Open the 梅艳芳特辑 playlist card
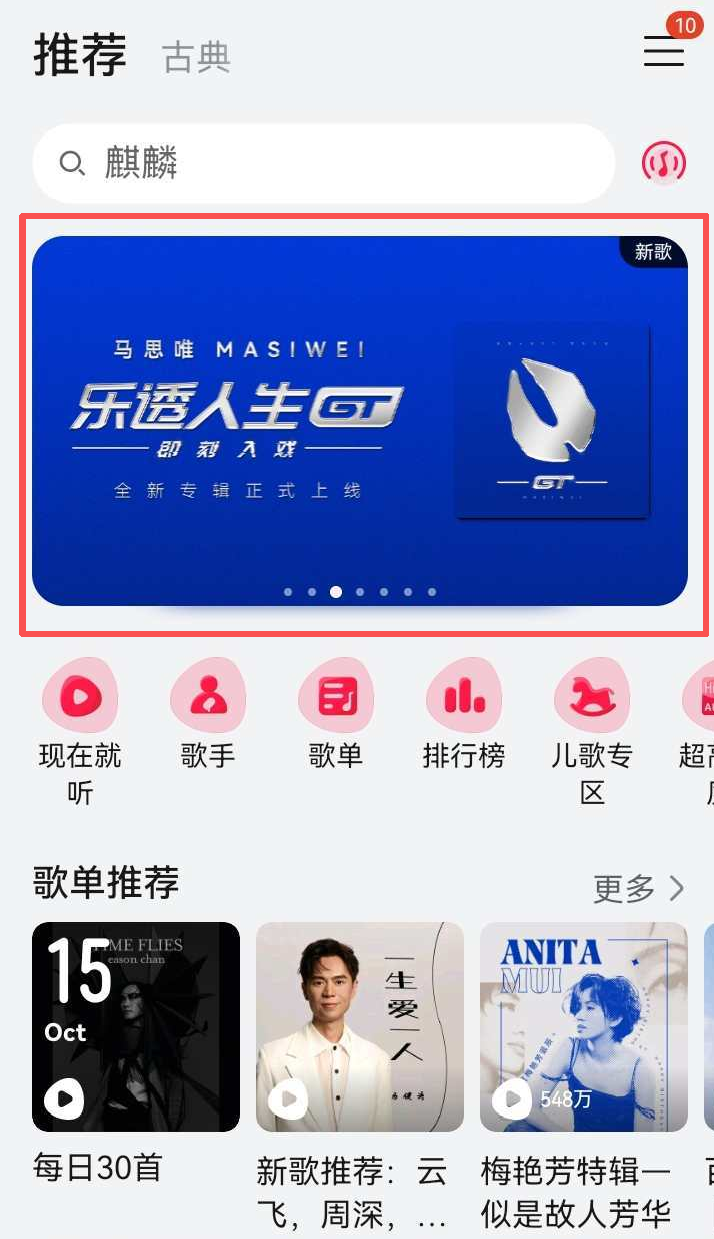714x1239 pixels. pyautogui.click(x=584, y=1026)
